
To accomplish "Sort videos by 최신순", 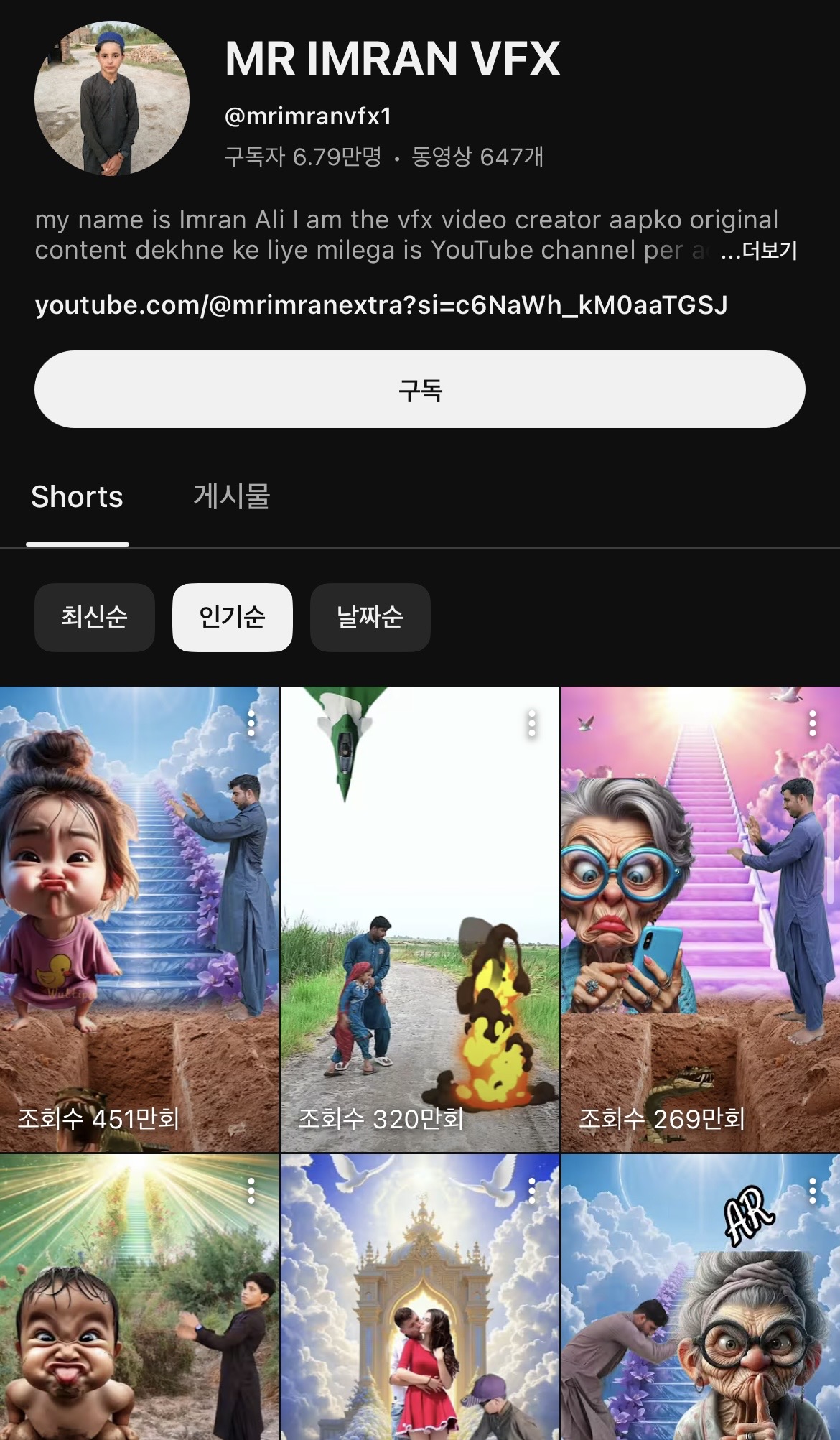I will (94, 617).
